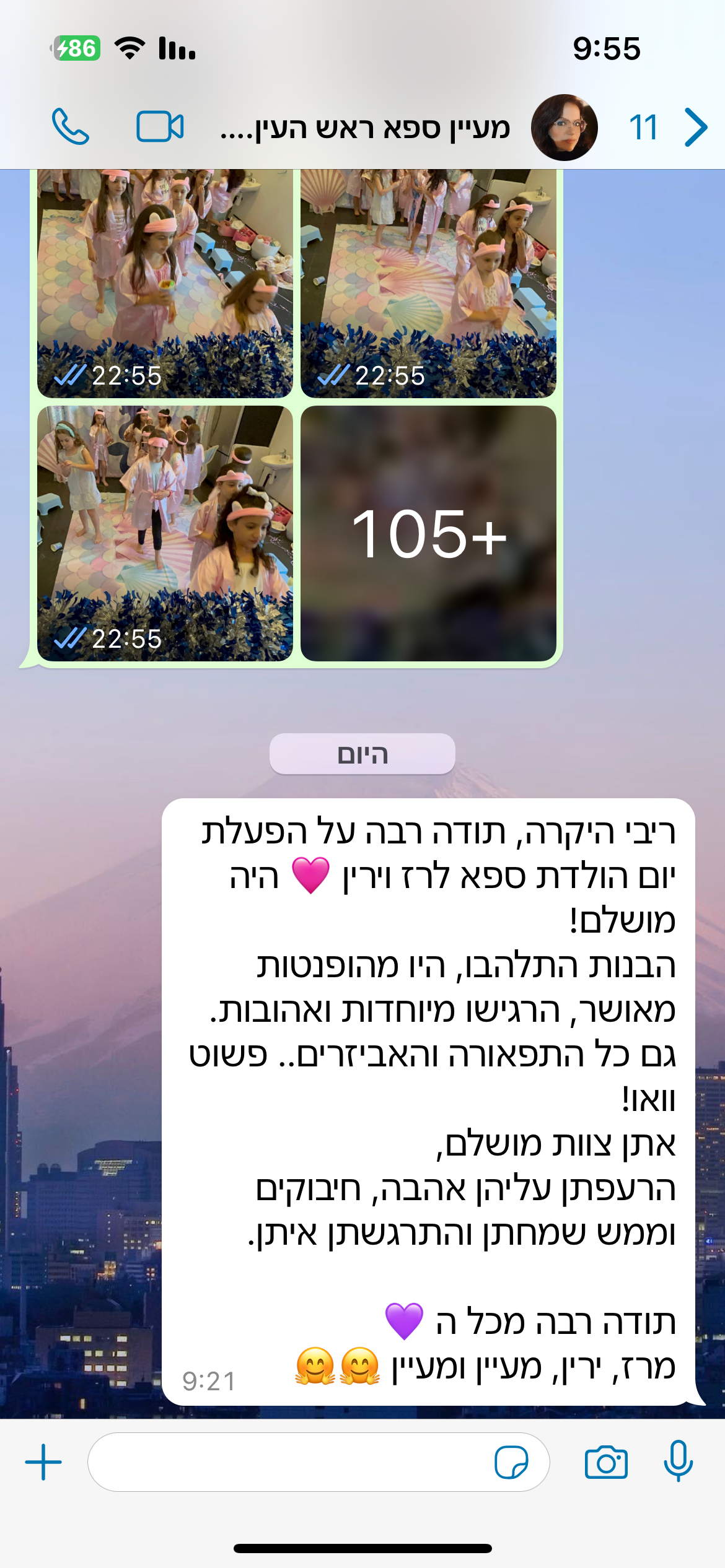Record a voice message with microphone
725x1568 pixels.
point(678,1461)
